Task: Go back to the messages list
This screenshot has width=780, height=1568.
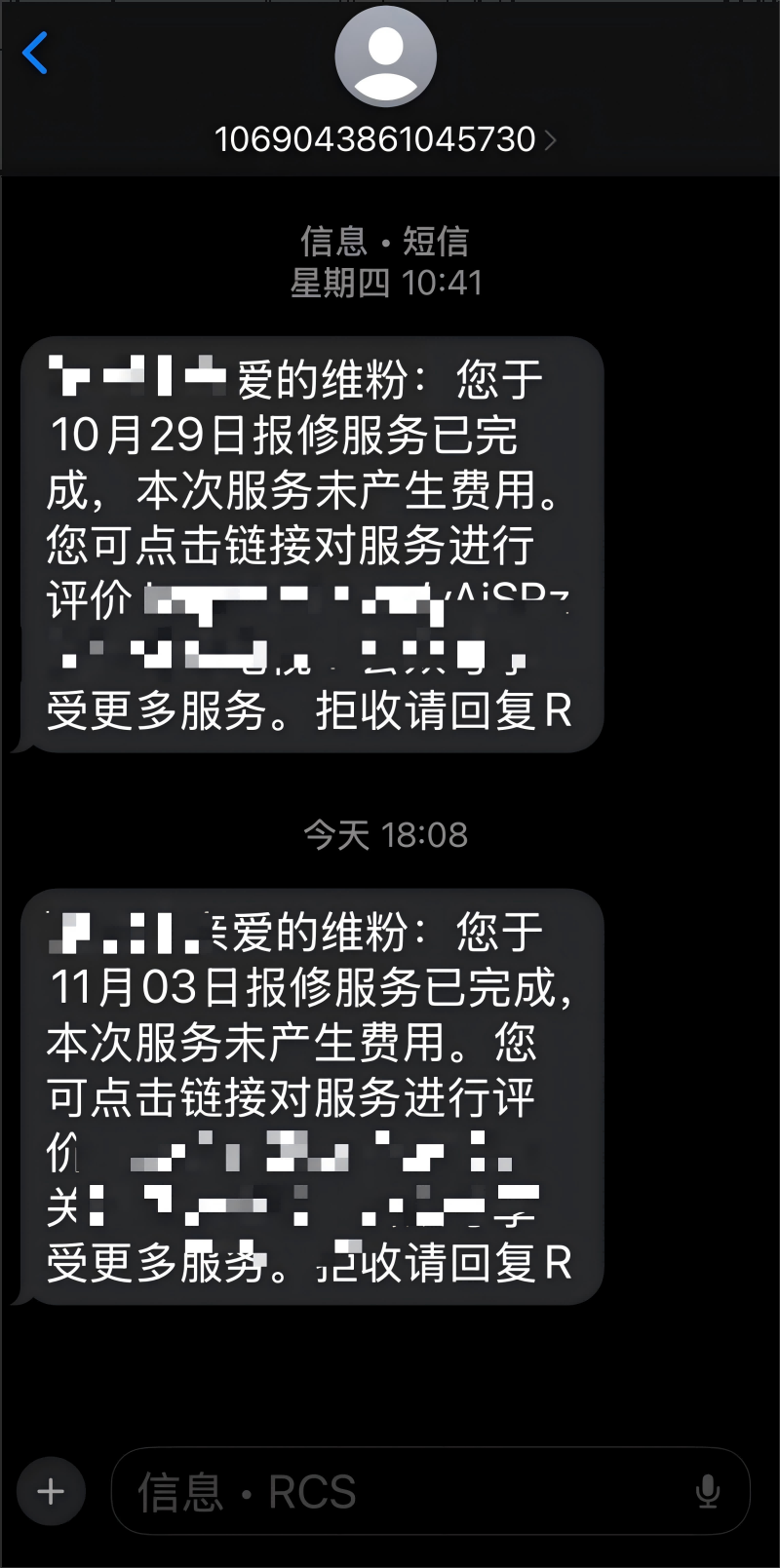Action: pyautogui.click(x=35, y=53)
